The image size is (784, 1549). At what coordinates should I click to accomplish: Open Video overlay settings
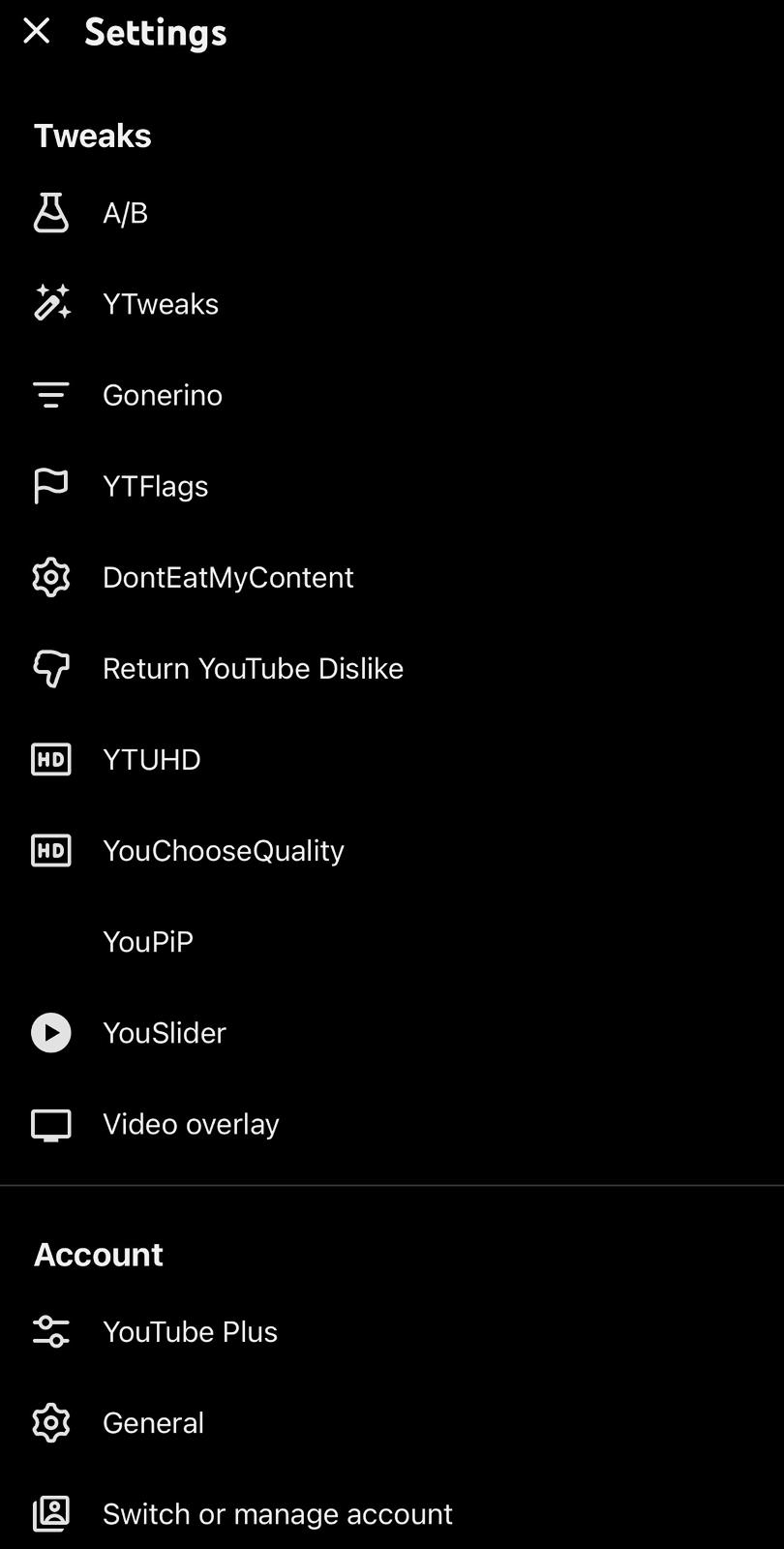point(392,1123)
